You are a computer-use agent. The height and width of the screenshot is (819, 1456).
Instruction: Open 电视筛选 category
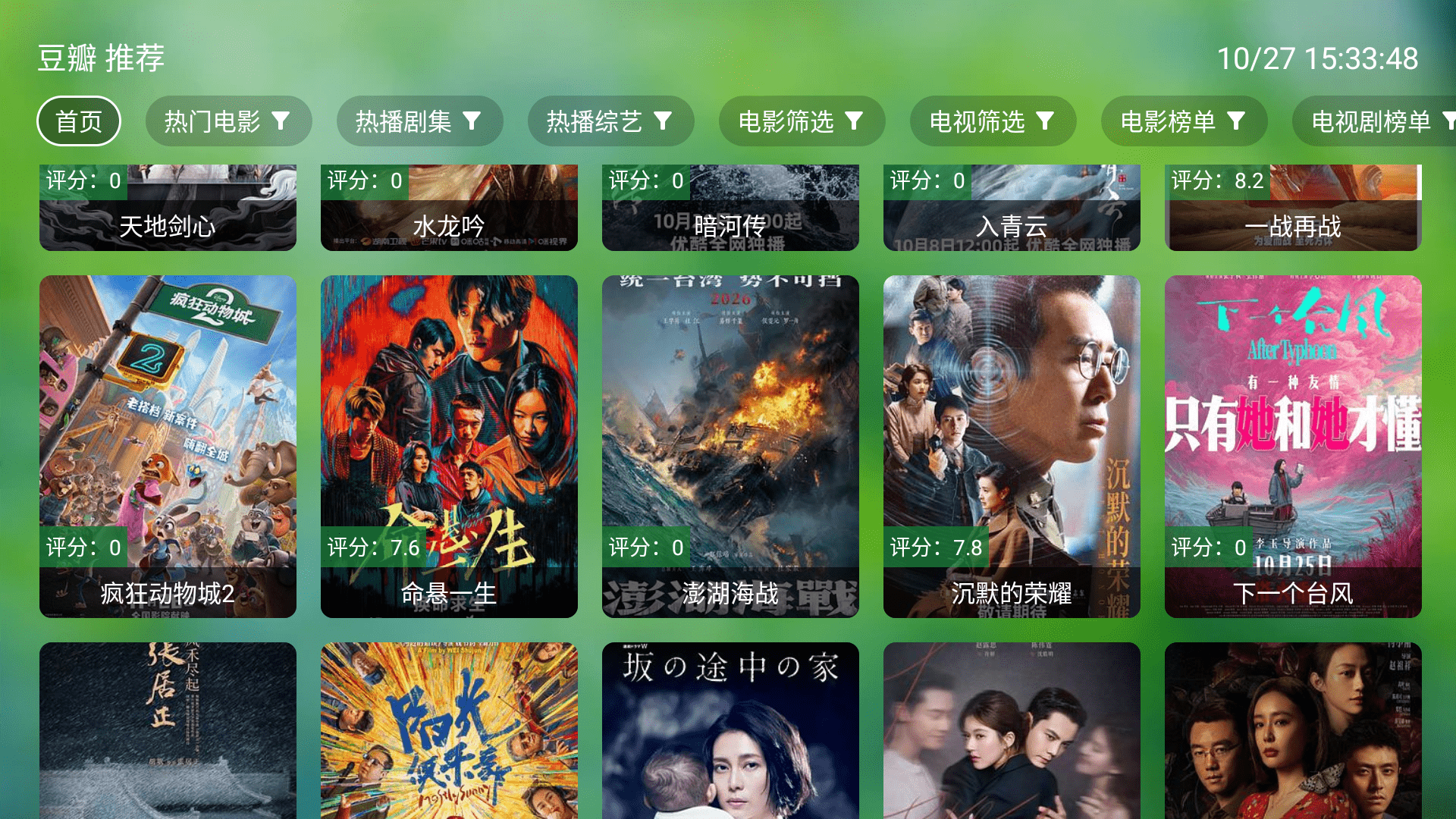point(993,121)
